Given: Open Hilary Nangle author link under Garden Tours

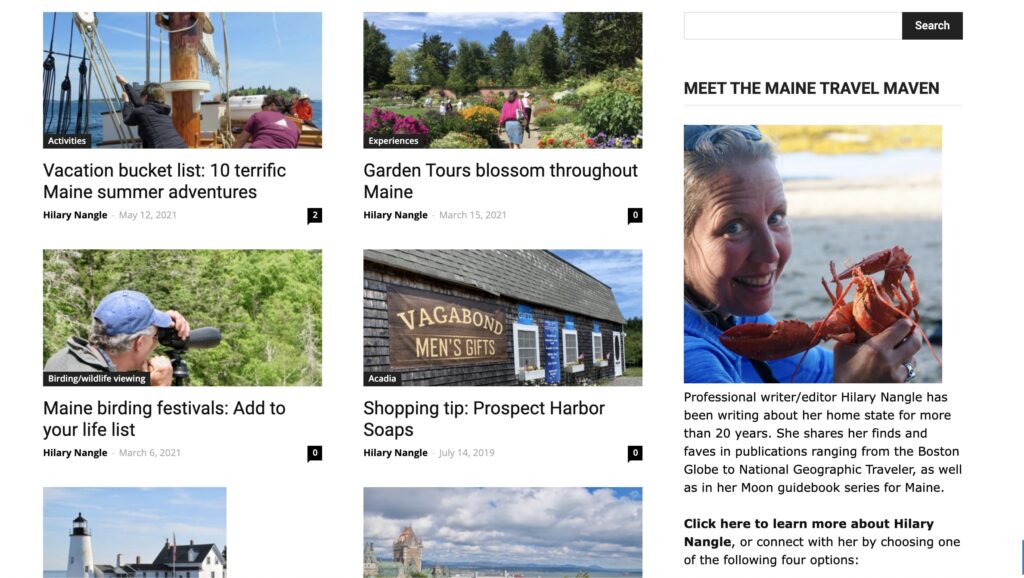Looking at the screenshot, I should pyautogui.click(x=395, y=215).
